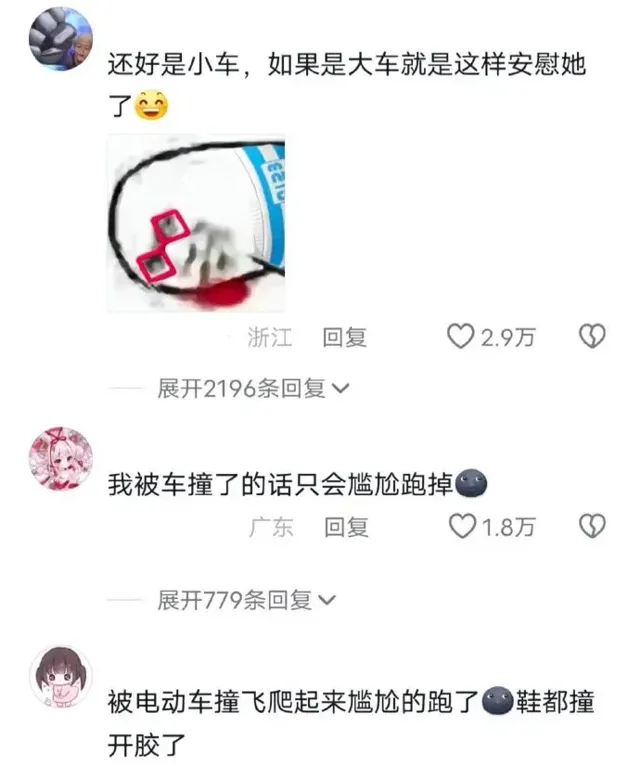
Task: Expand the 2196 replies
Action: coord(253,389)
